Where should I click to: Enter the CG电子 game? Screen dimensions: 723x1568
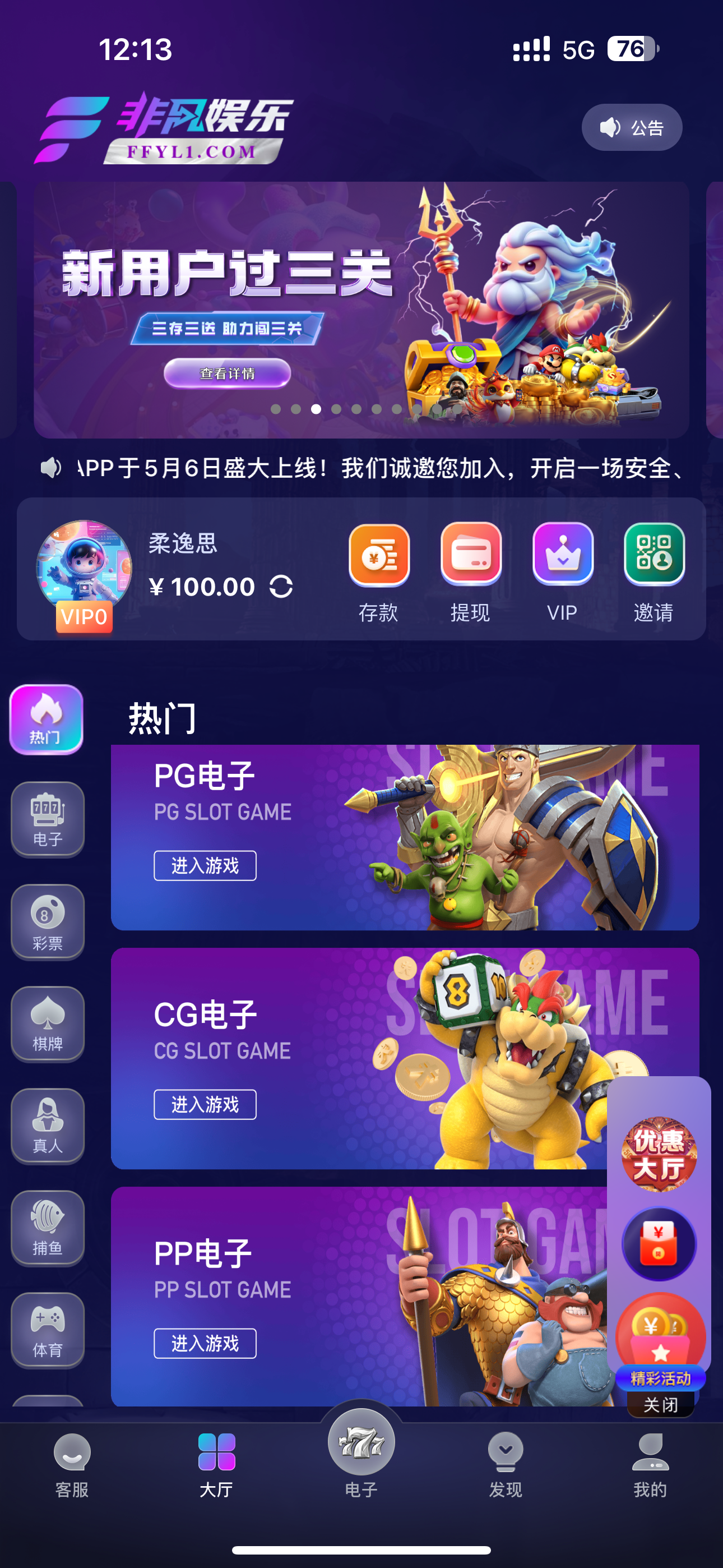pos(205,1104)
